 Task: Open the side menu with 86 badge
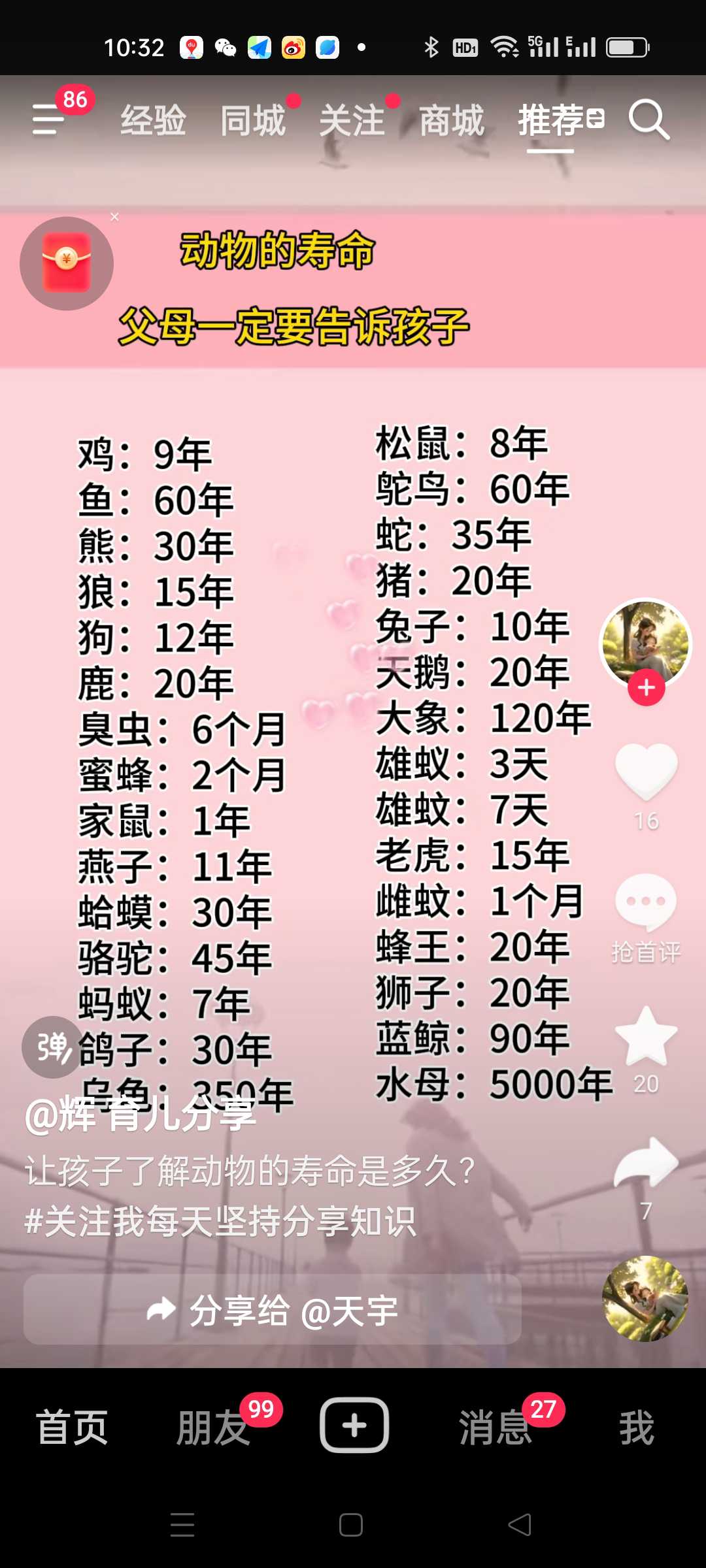[x=49, y=119]
